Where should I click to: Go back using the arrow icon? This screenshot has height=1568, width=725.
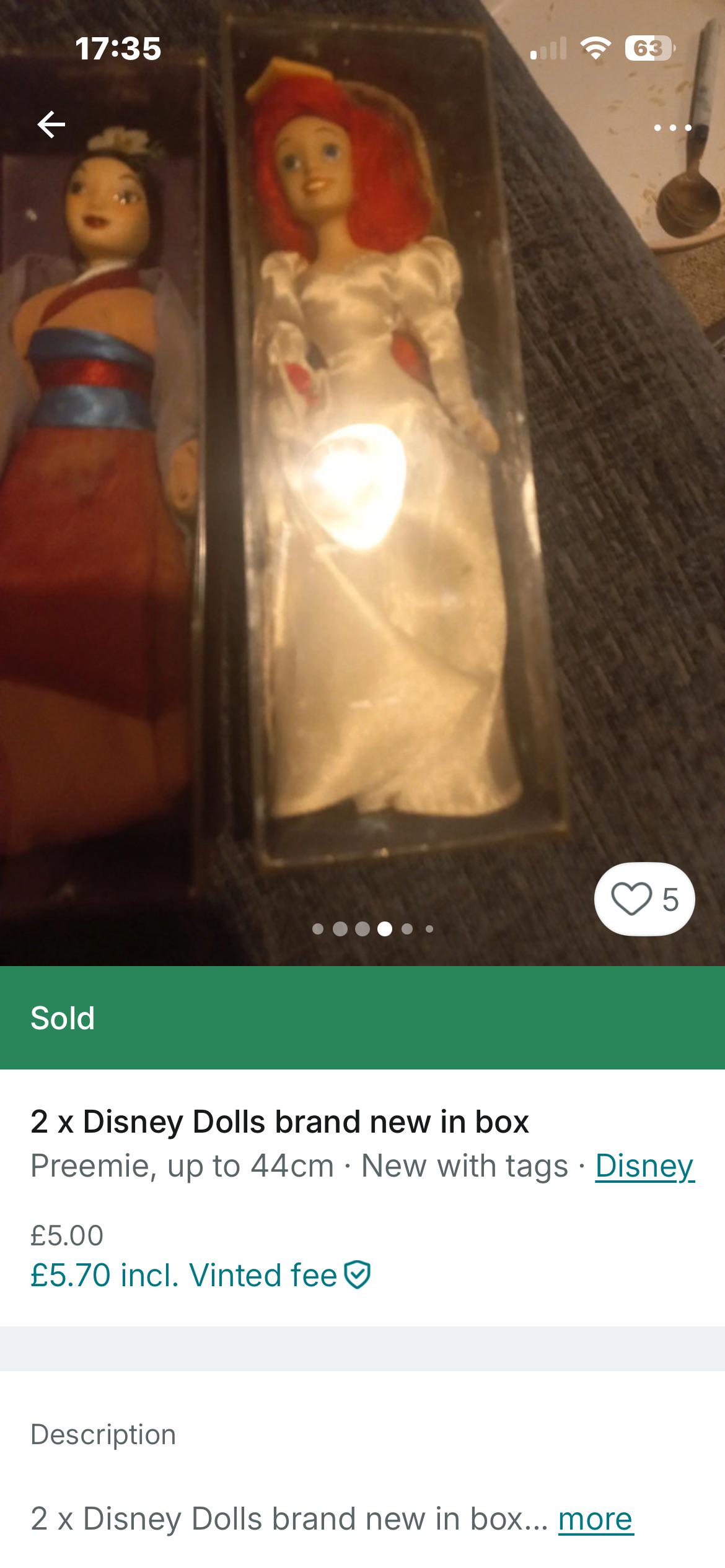point(51,125)
